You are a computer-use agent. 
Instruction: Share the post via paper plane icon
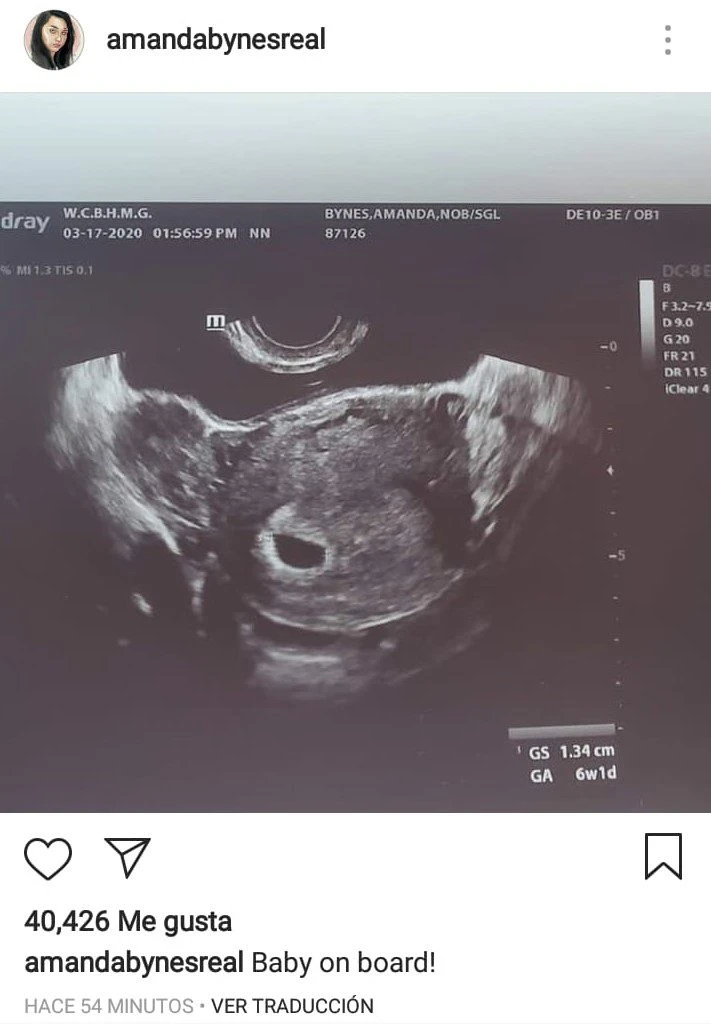(x=127, y=857)
